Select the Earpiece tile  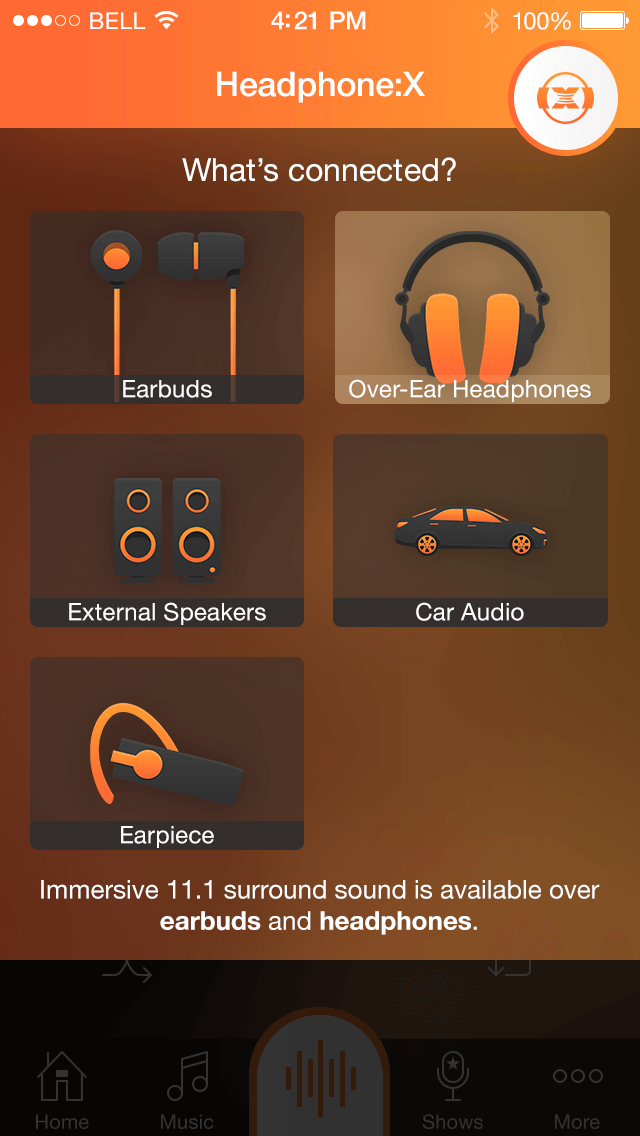[x=167, y=753]
